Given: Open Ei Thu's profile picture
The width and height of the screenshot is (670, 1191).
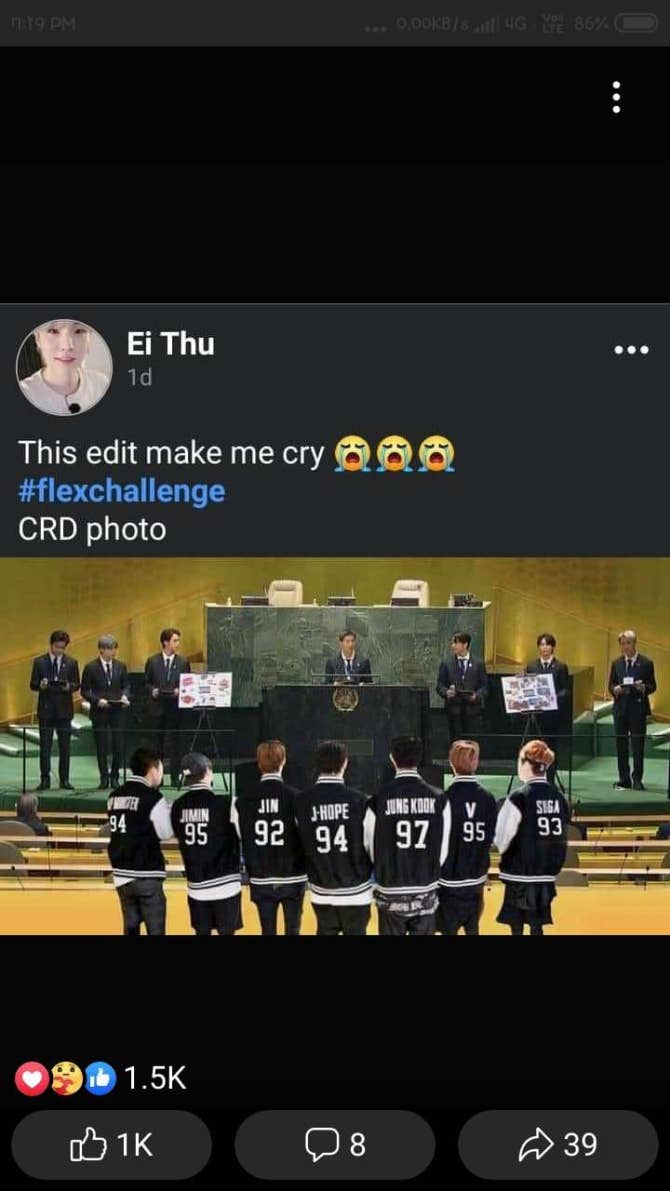Looking at the screenshot, I should (64, 367).
